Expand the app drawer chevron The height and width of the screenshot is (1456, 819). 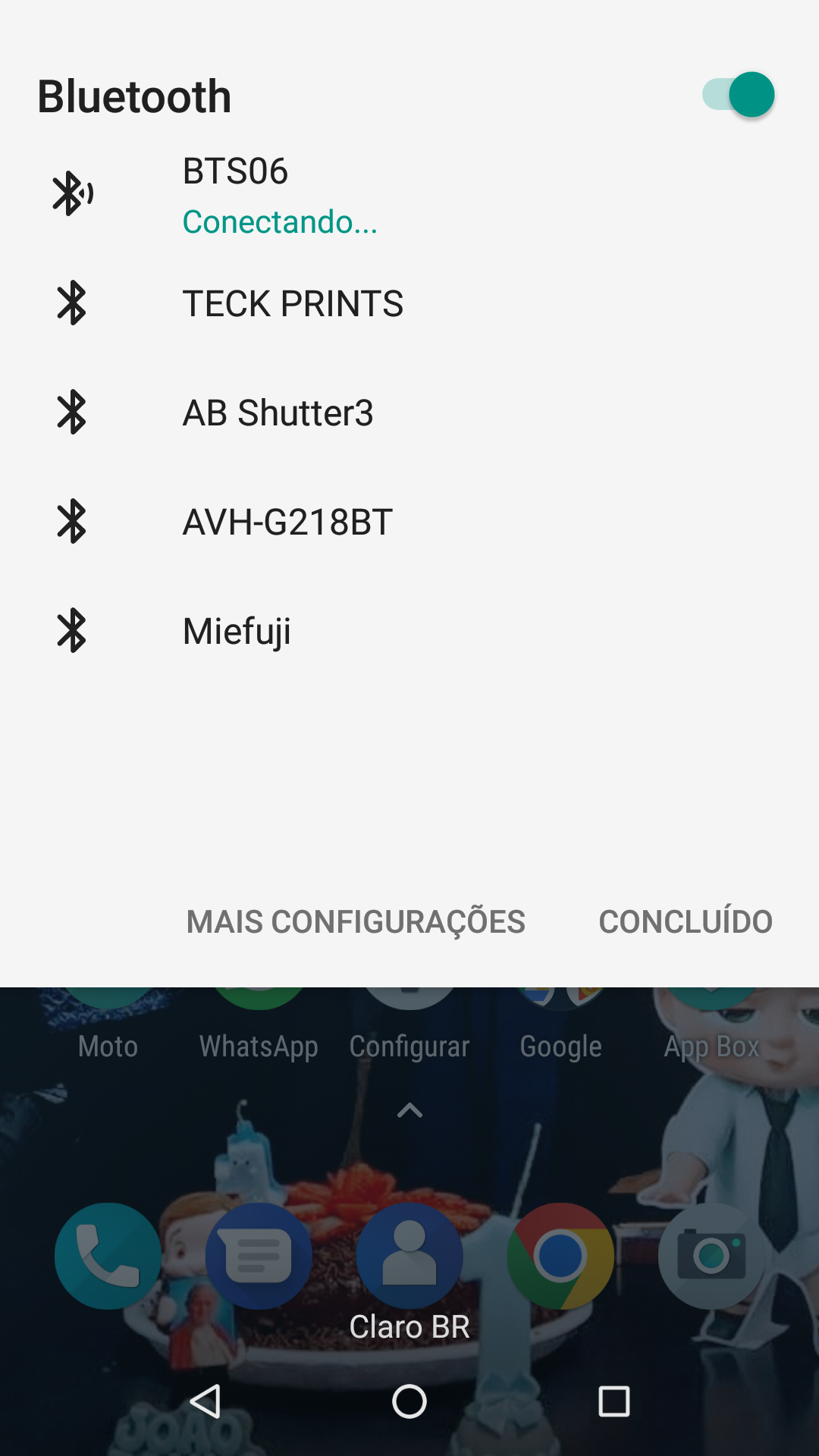tap(409, 1109)
